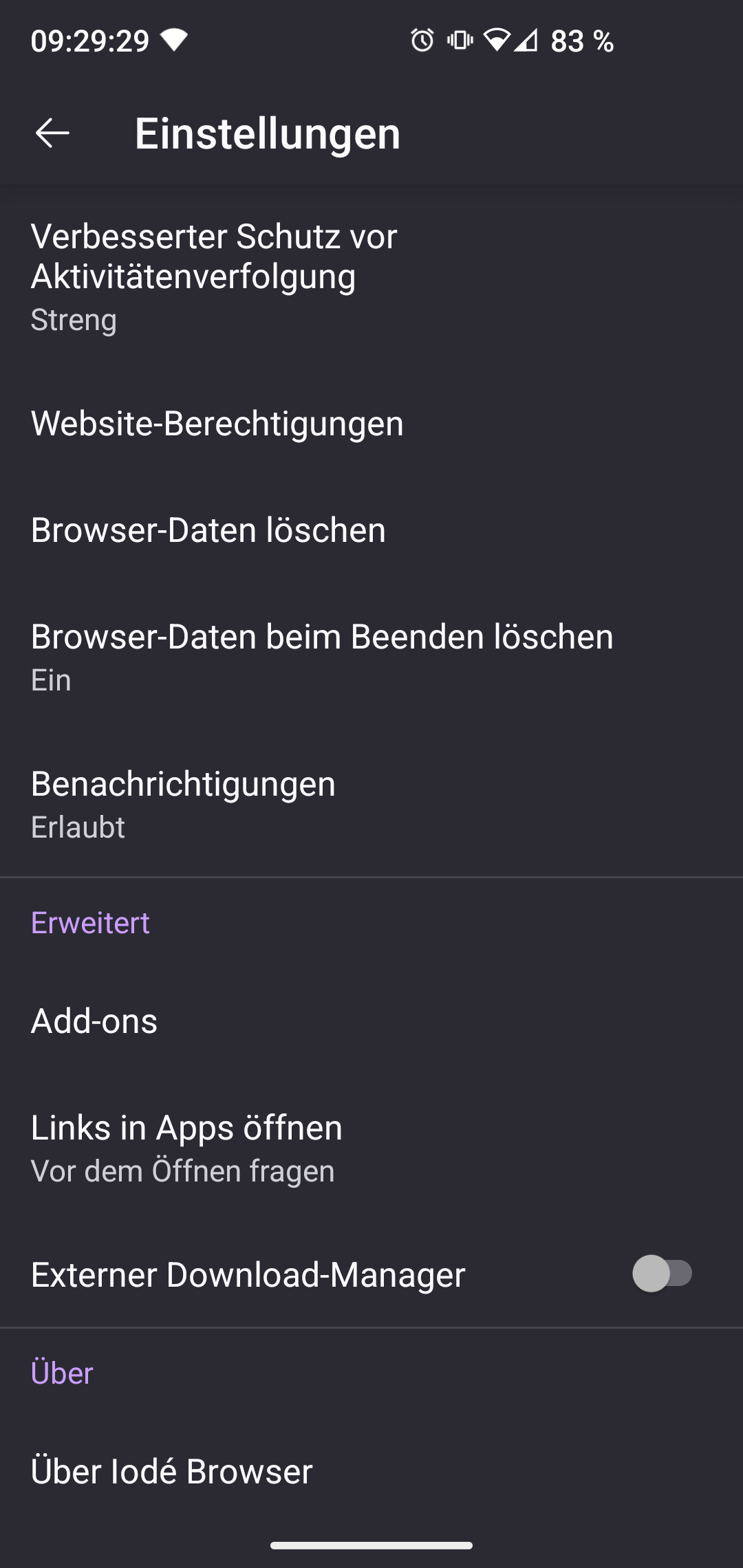Open Website-Berechtigungen settings

371,423
